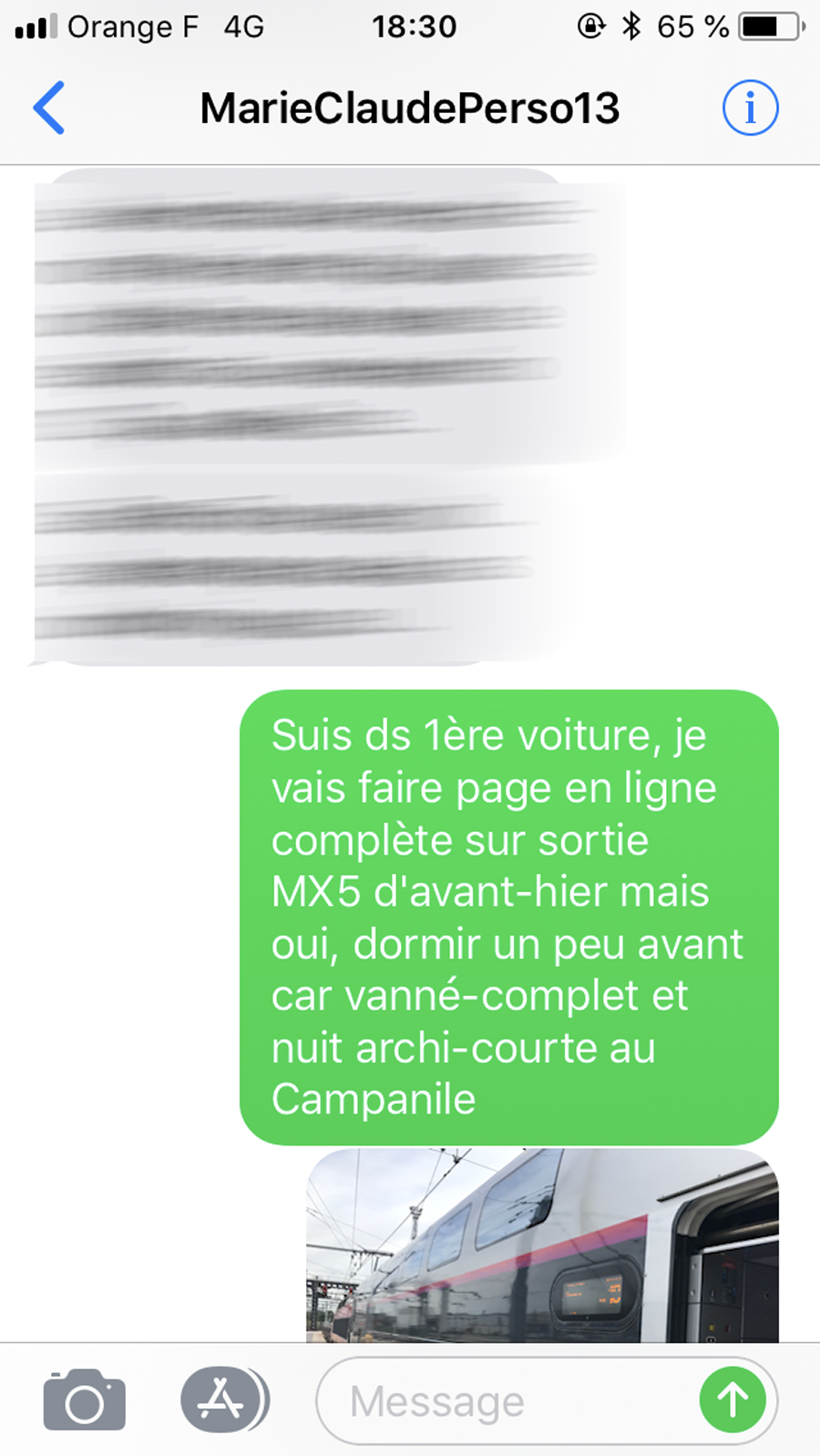
Task: Open MarieClaudePerso13 contact details
Action: pos(410,108)
